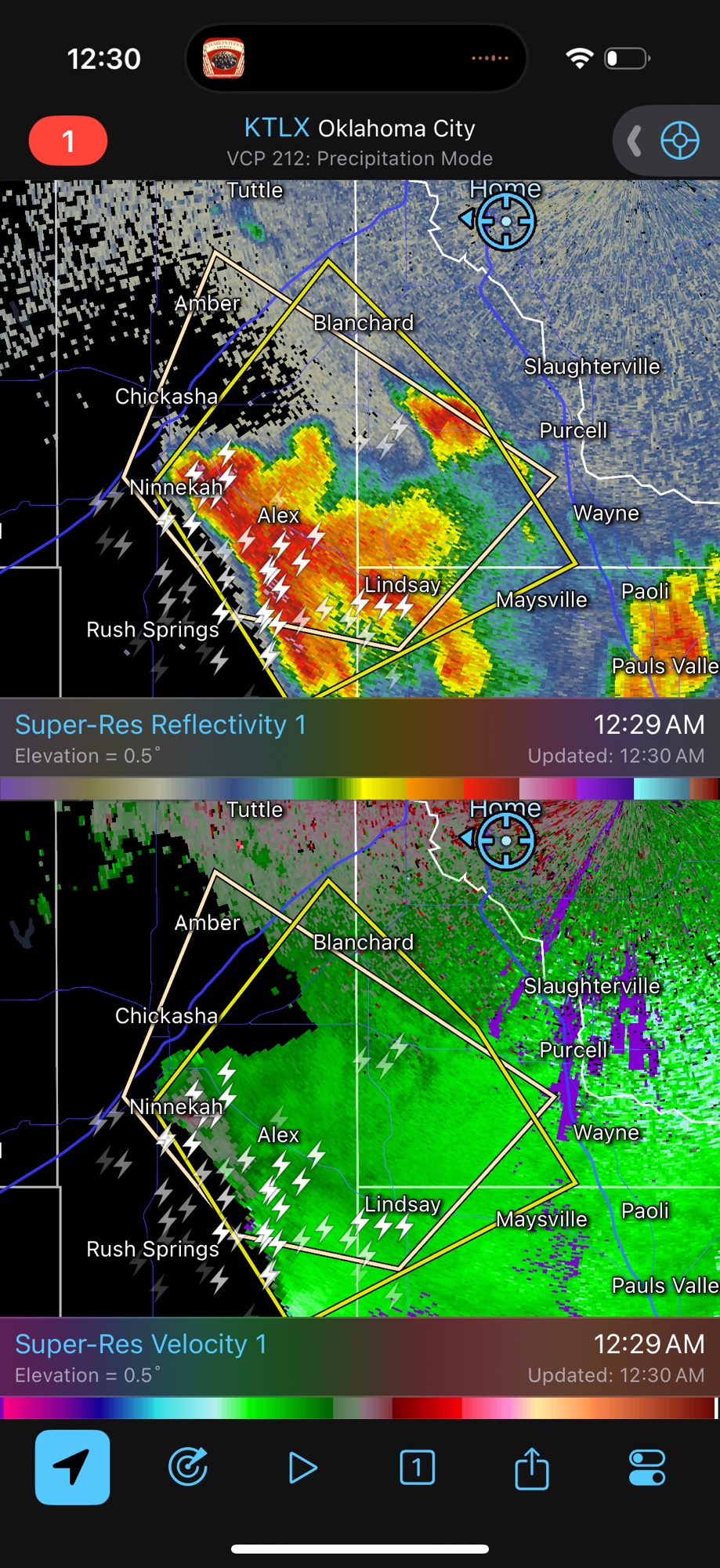Viewport: 720px width, 1568px height.
Task: Tap the crosshair radar site icon
Action: click(678, 142)
